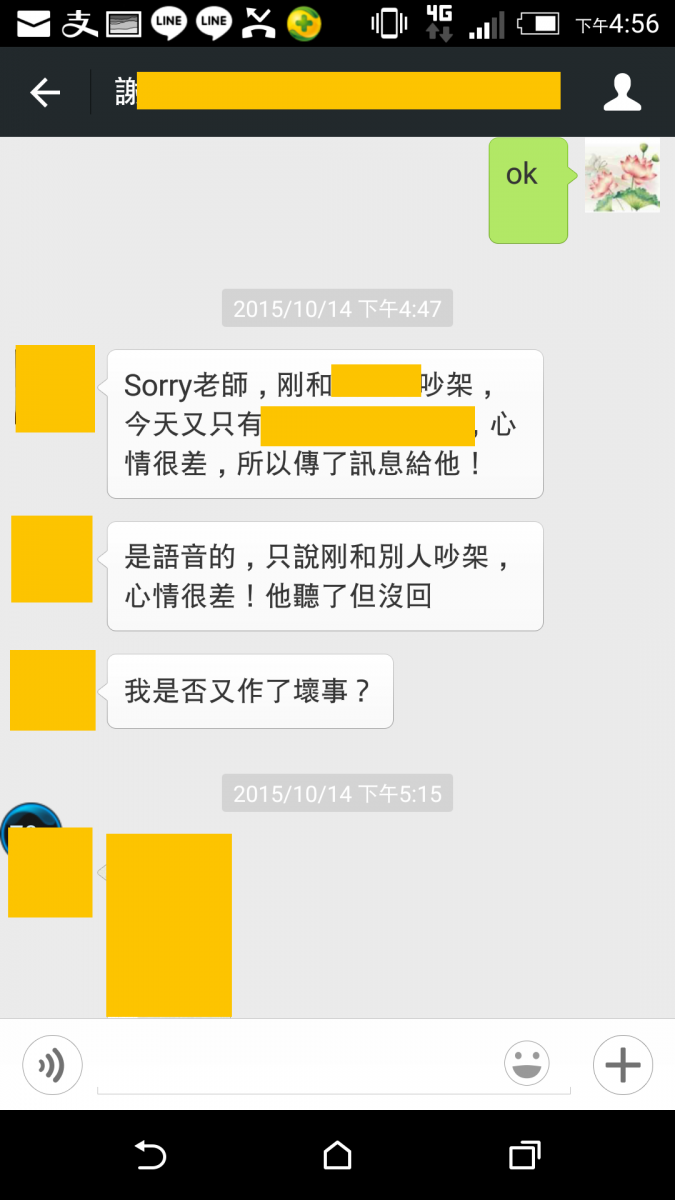Go back from the chat

[x=45, y=93]
